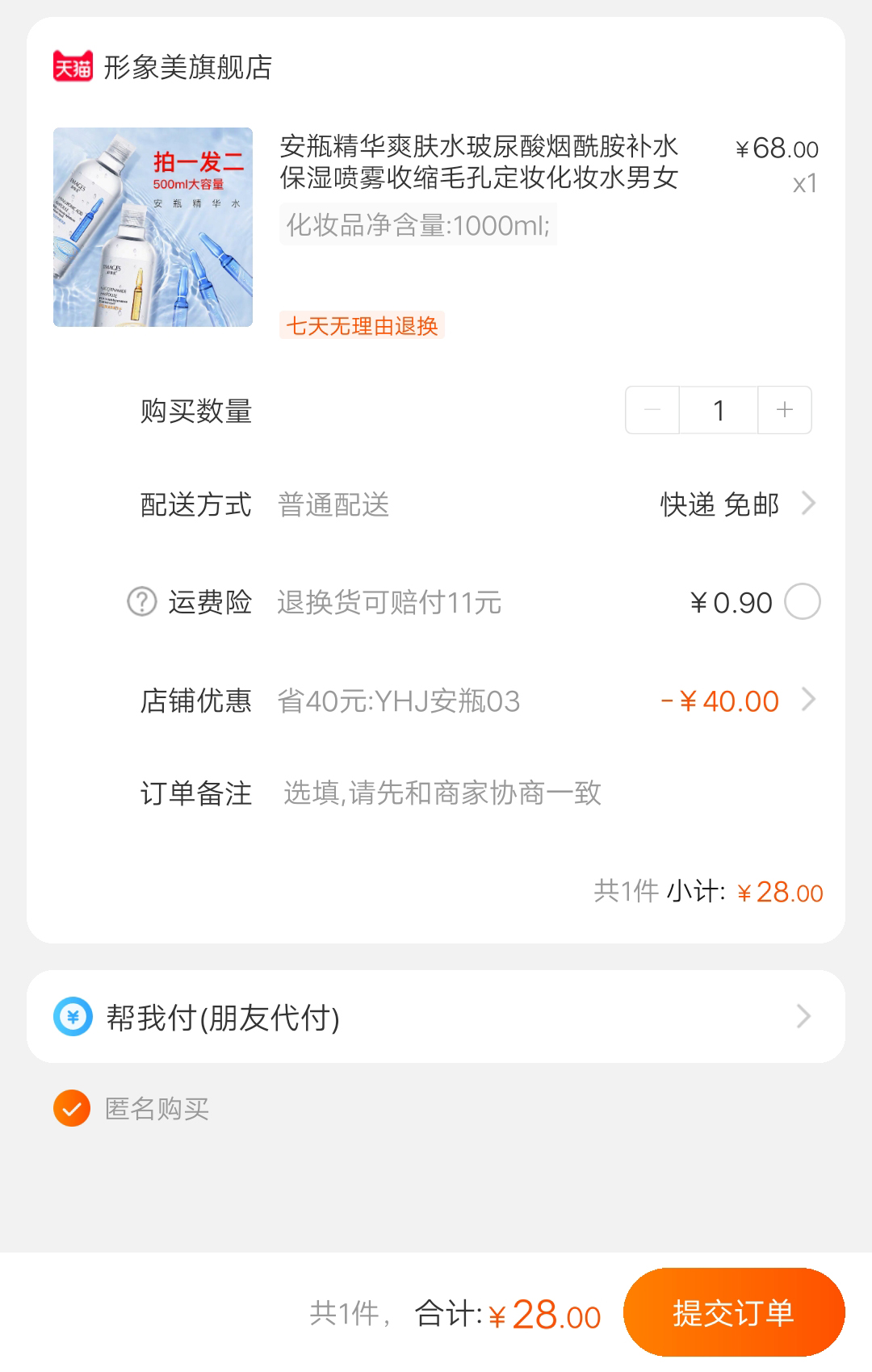Screen dimensions: 872x1372
Task: Click the blue 帮我付 yen coin icon
Action: click(x=72, y=1015)
